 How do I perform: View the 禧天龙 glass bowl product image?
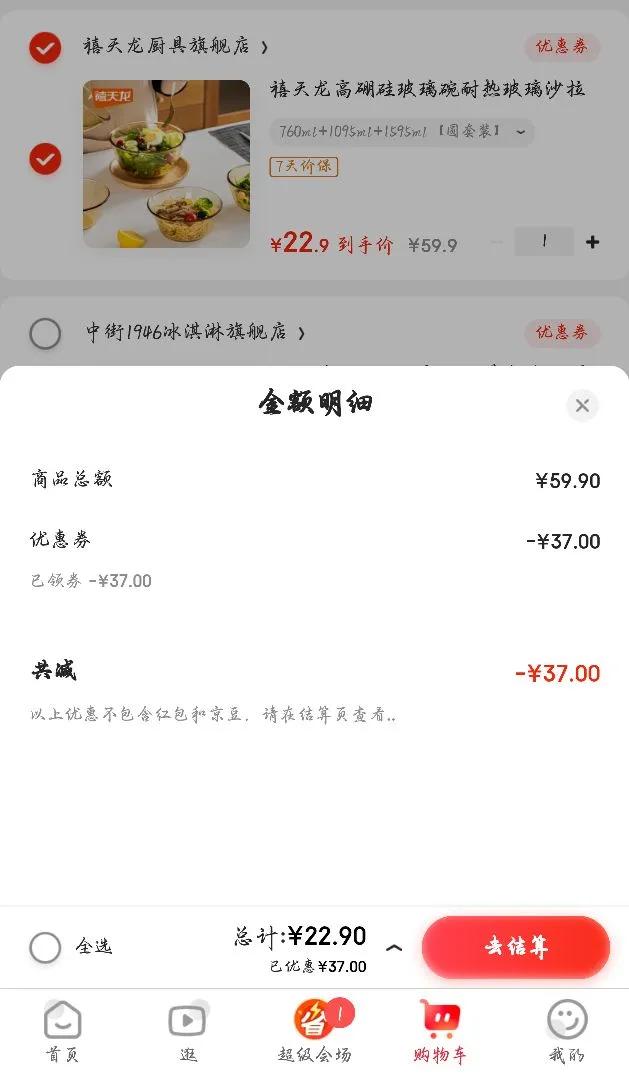[166, 164]
